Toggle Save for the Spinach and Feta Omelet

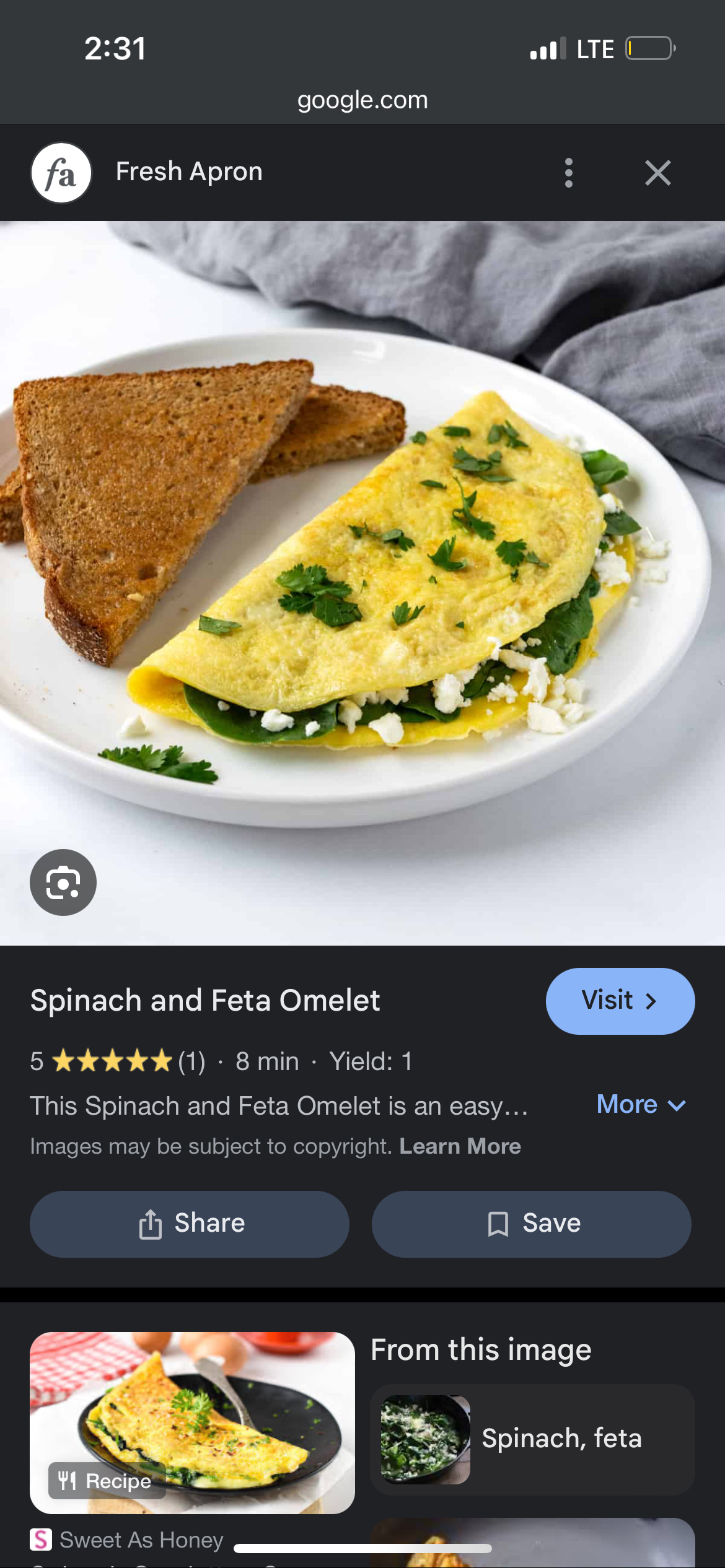[530, 1222]
